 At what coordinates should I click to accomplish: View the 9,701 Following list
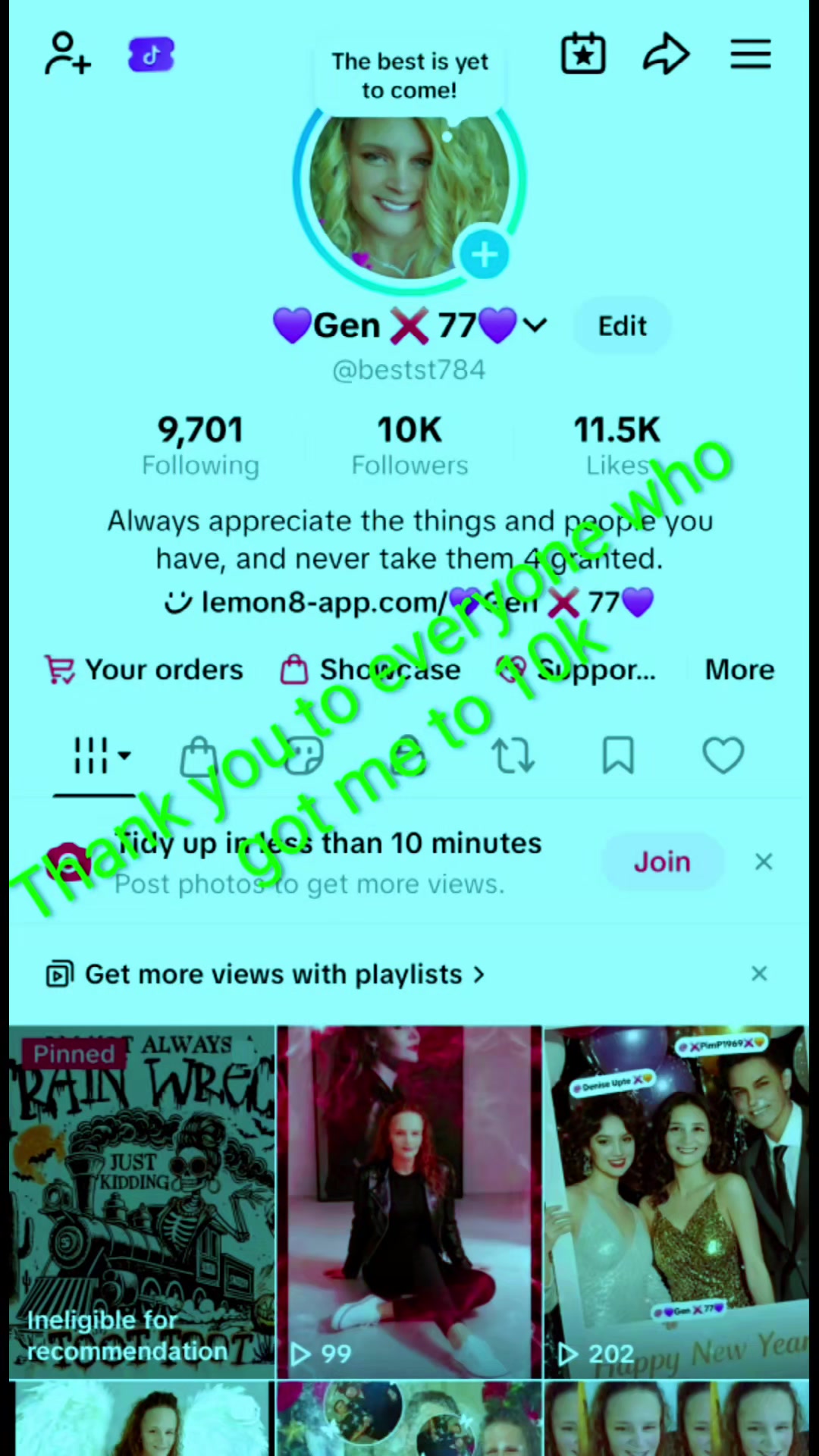[x=200, y=446]
